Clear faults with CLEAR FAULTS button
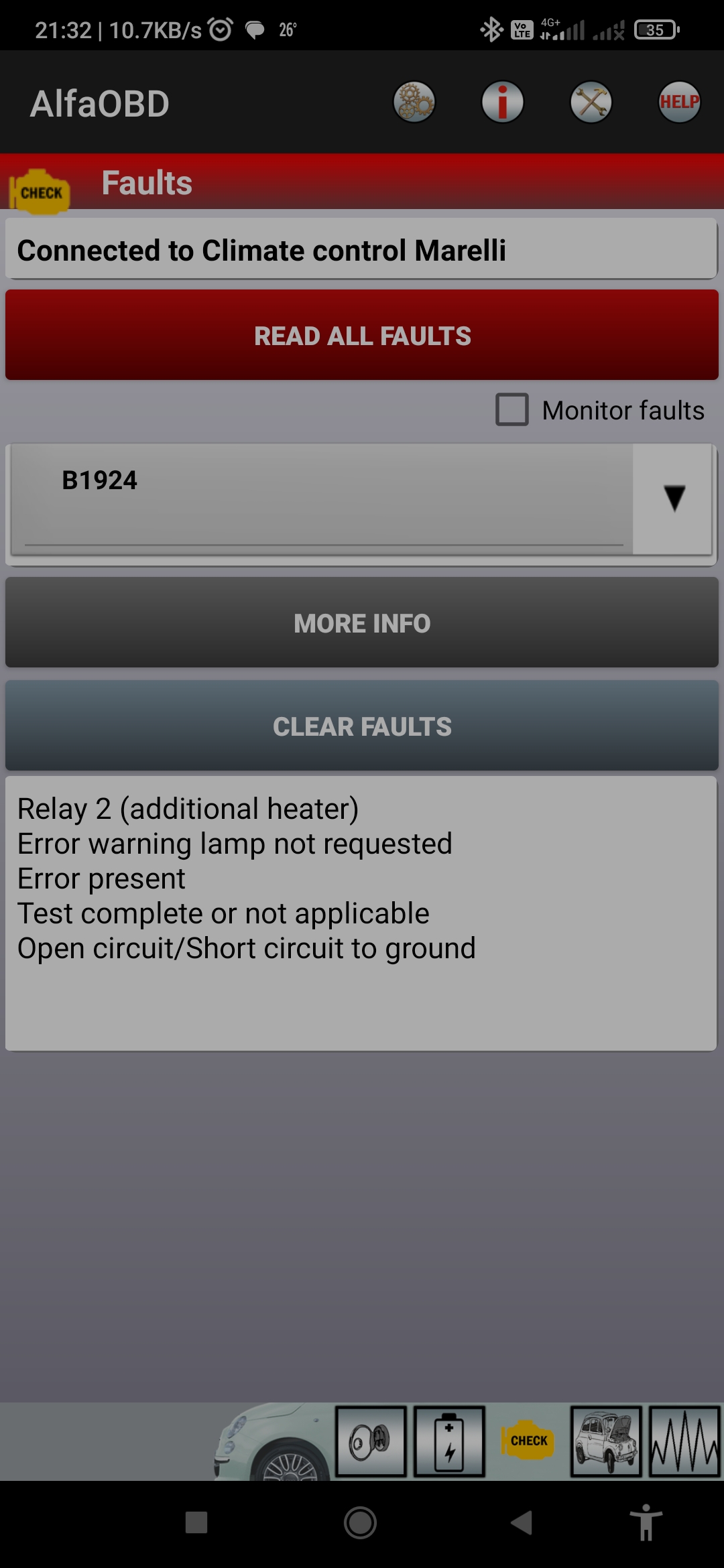Image resolution: width=724 pixels, height=1568 pixels. point(362,726)
